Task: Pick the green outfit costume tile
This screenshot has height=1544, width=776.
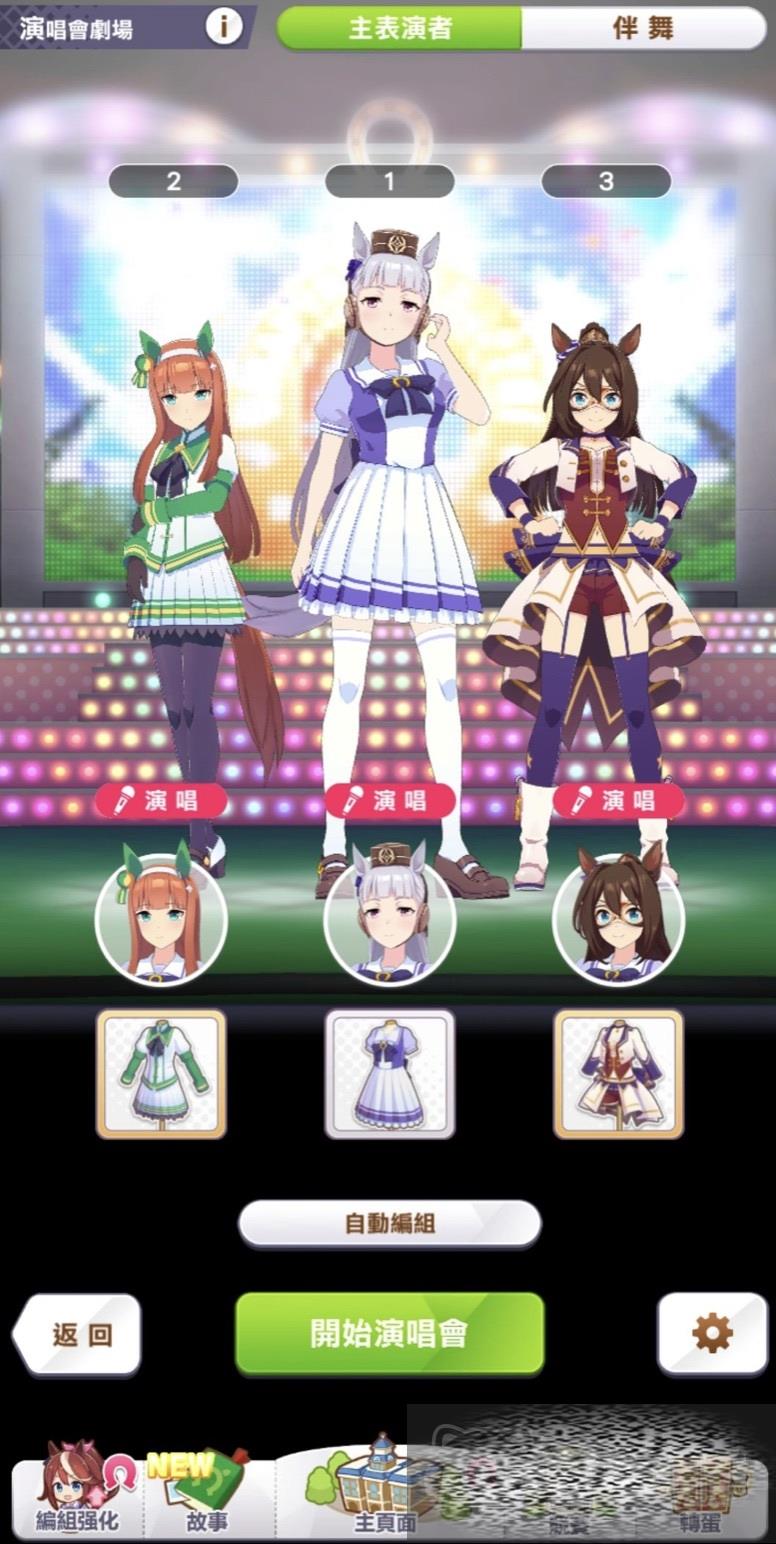Action: click(x=161, y=1074)
